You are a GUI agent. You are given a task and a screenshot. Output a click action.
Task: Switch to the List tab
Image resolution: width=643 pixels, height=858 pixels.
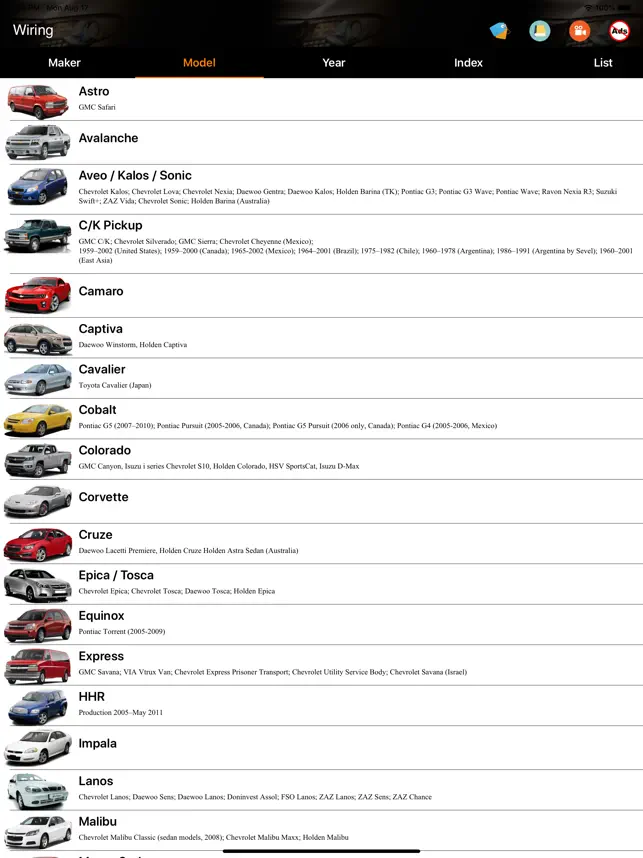pyautogui.click(x=603, y=63)
